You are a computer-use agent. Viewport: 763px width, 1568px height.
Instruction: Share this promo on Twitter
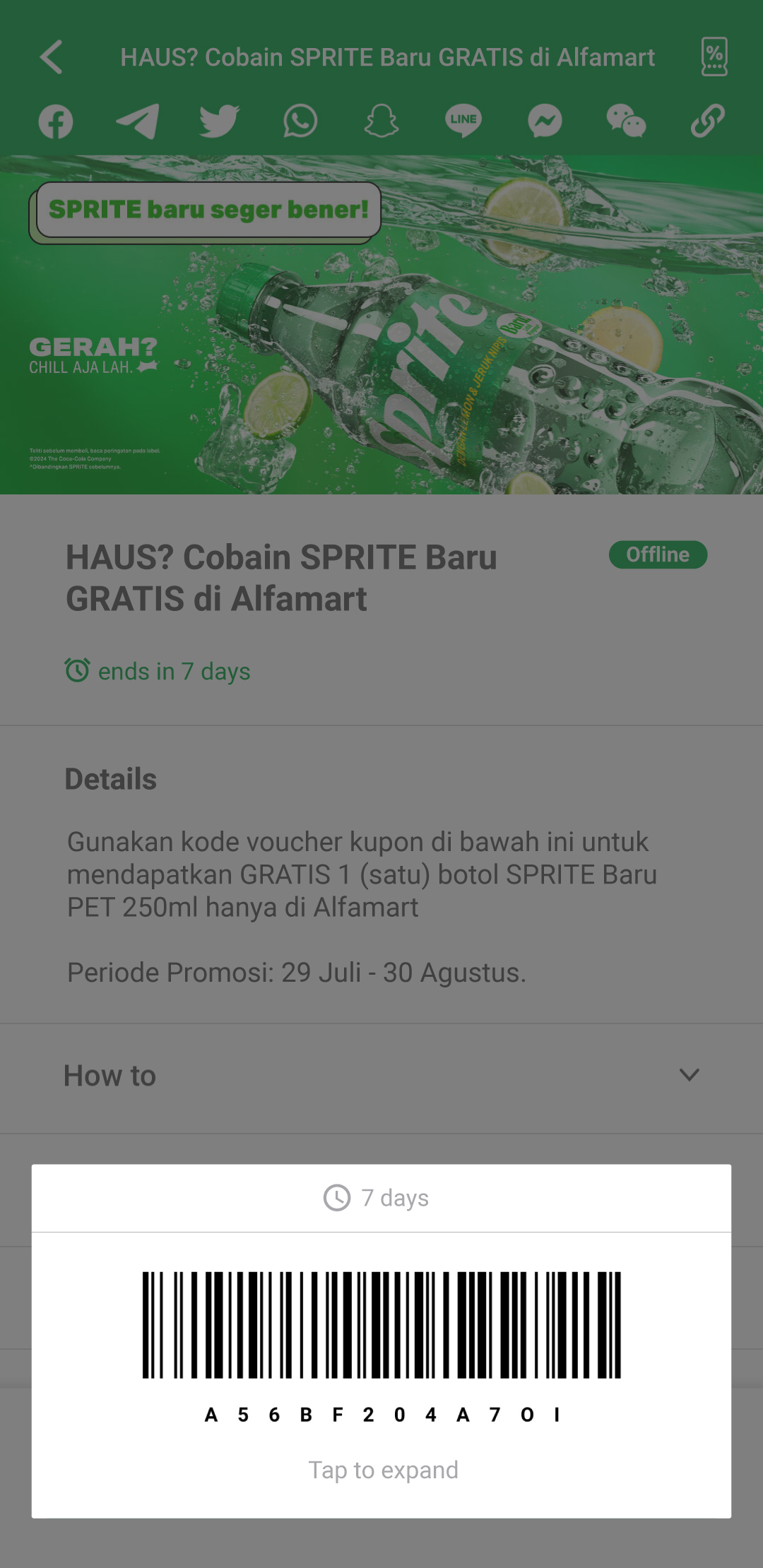pos(219,121)
